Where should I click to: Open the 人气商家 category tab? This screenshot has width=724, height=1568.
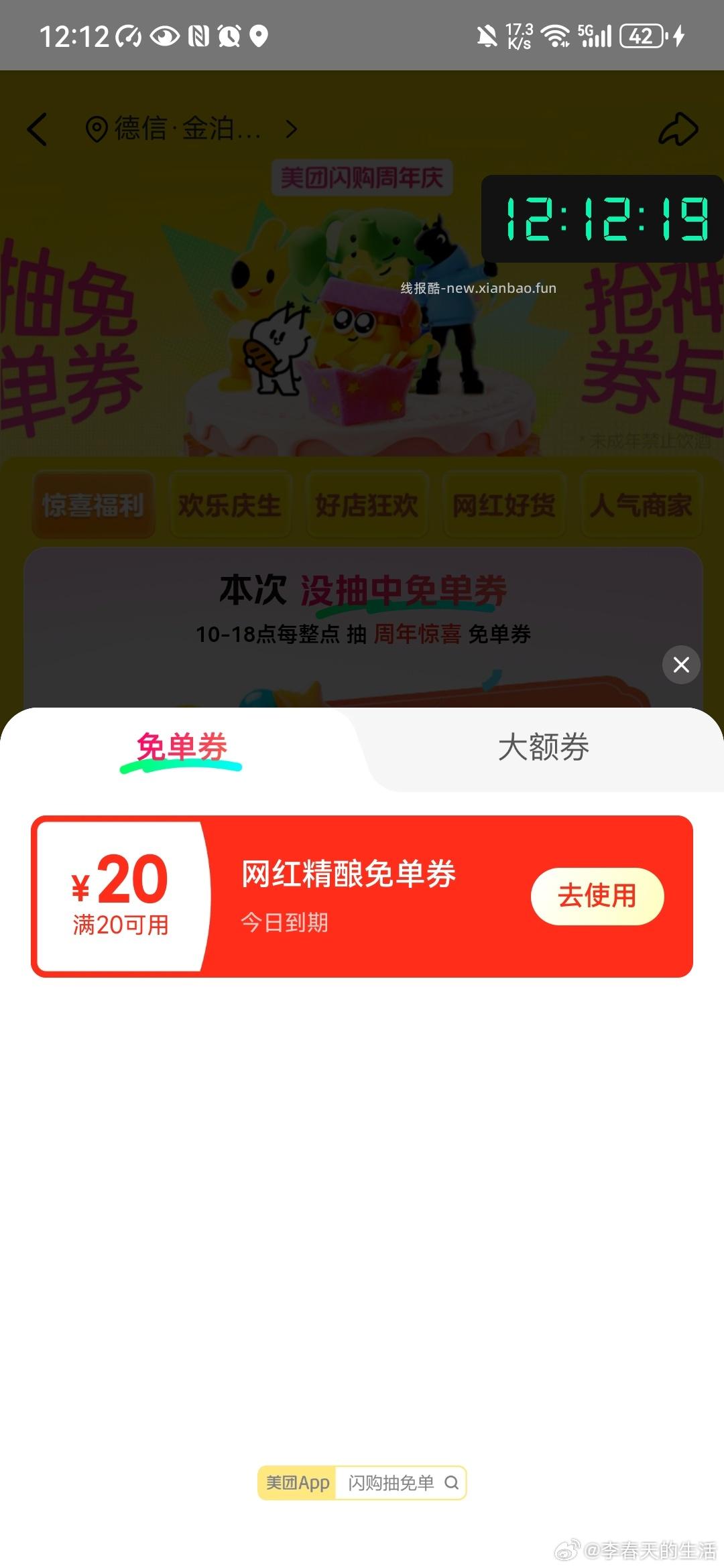pos(641,506)
